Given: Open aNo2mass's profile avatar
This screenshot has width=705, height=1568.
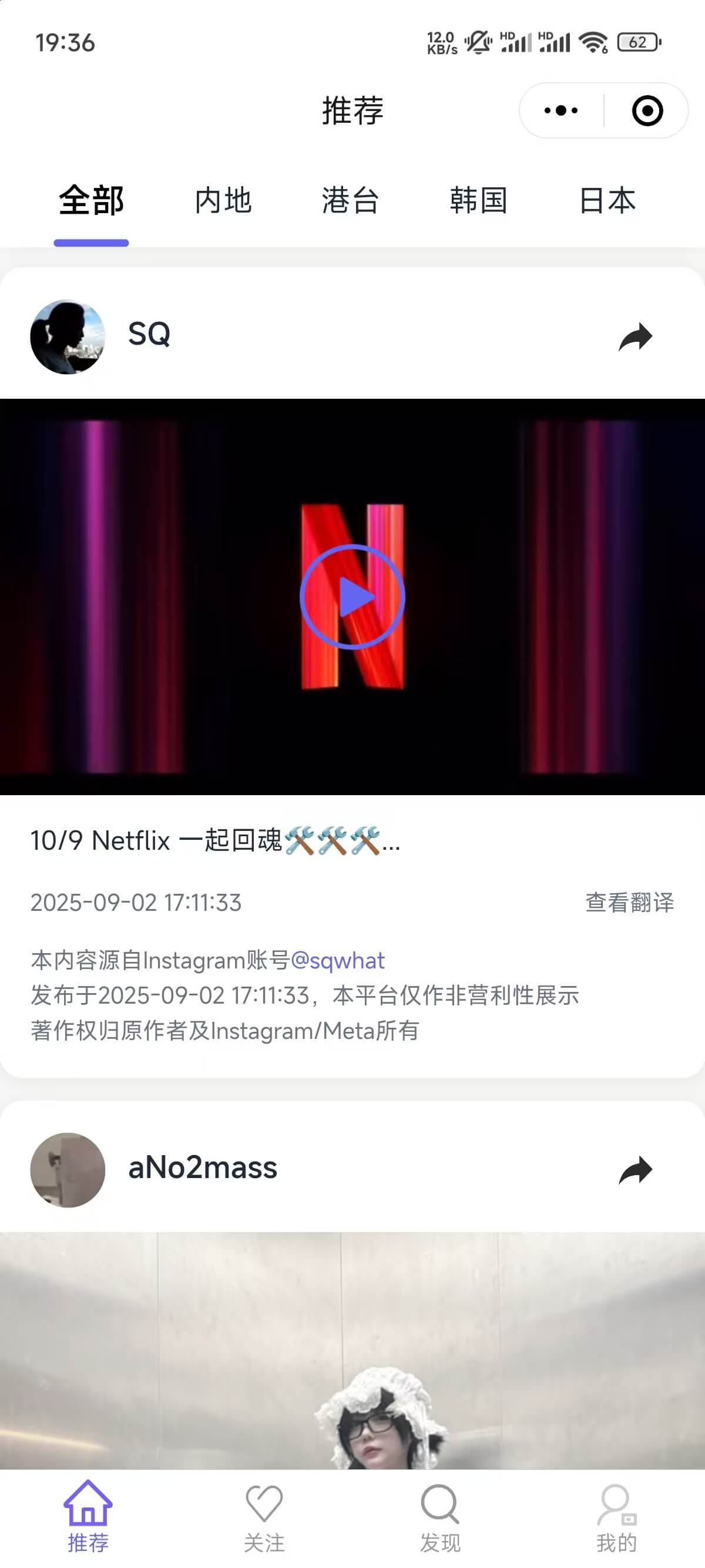Looking at the screenshot, I should click(x=68, y=1169).
